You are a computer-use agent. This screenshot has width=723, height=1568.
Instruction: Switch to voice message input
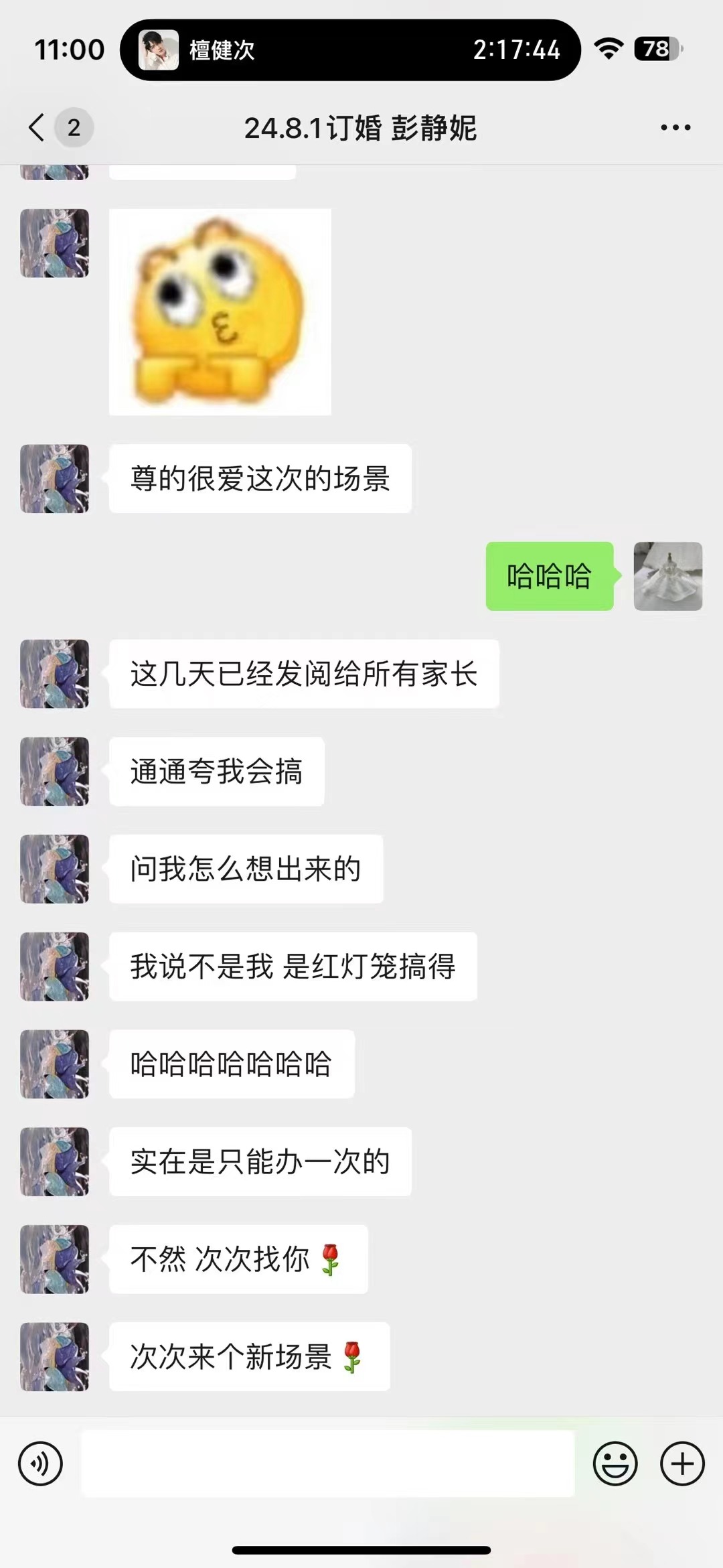coord(41,1464)
